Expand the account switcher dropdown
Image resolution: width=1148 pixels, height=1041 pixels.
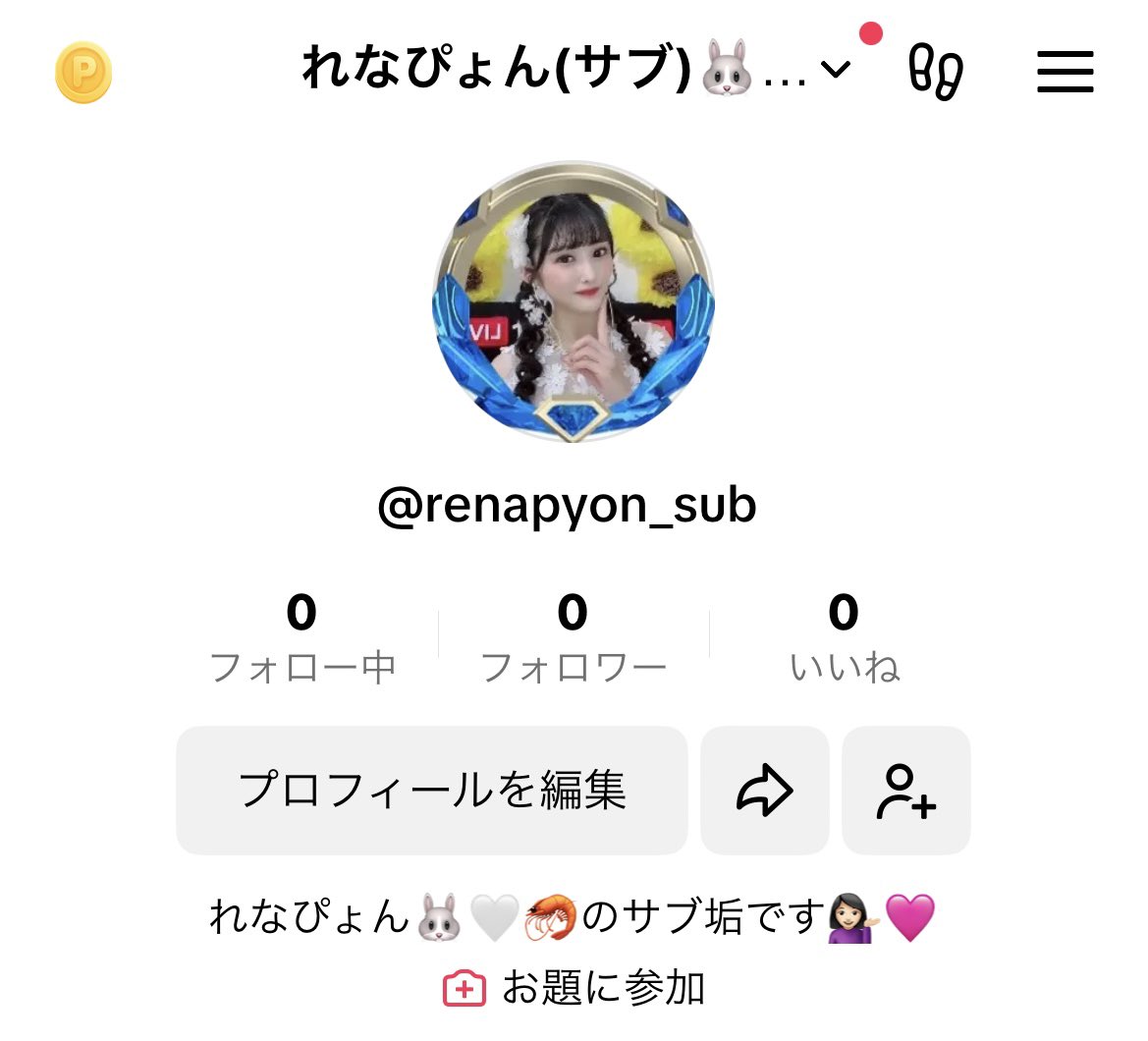coord(836,70)
